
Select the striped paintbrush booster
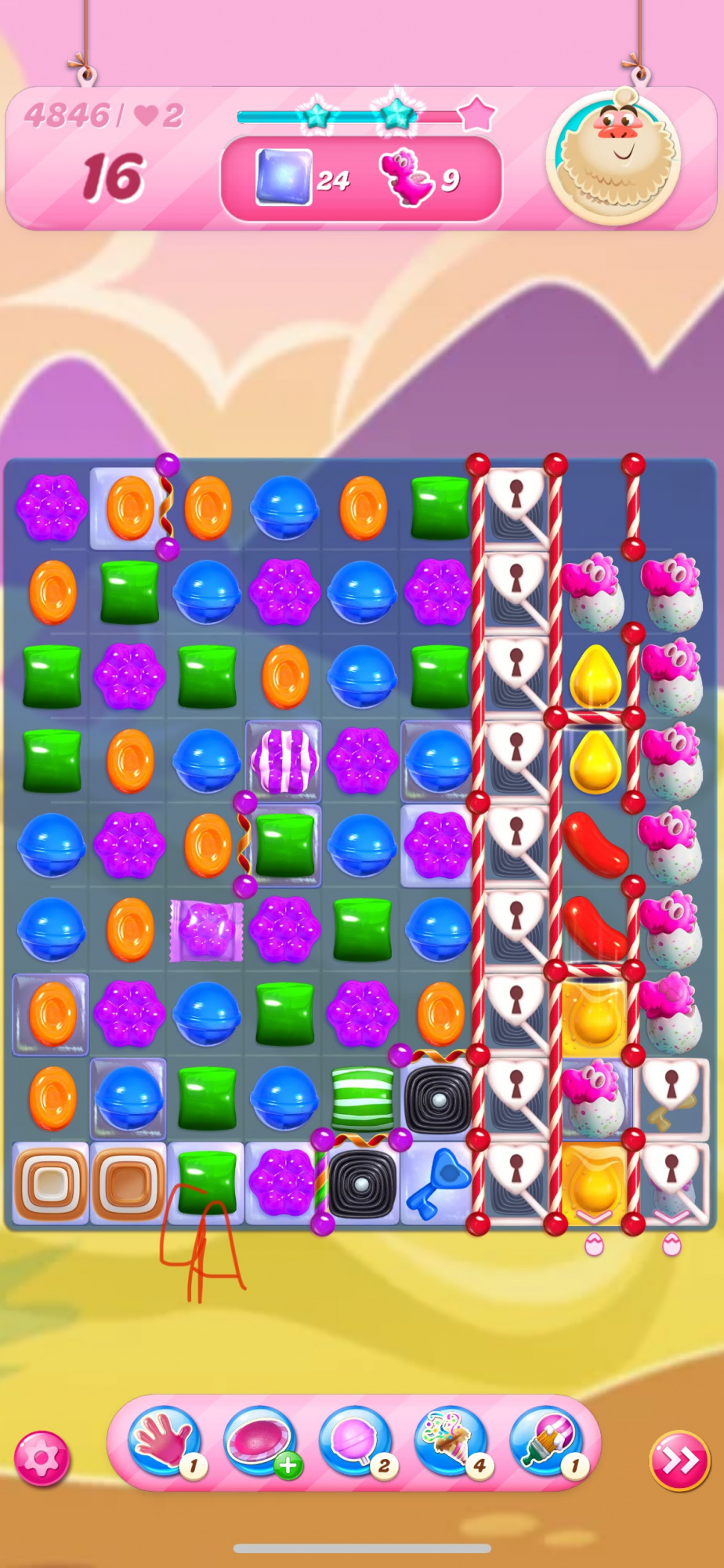click(x=547, y=1443)
